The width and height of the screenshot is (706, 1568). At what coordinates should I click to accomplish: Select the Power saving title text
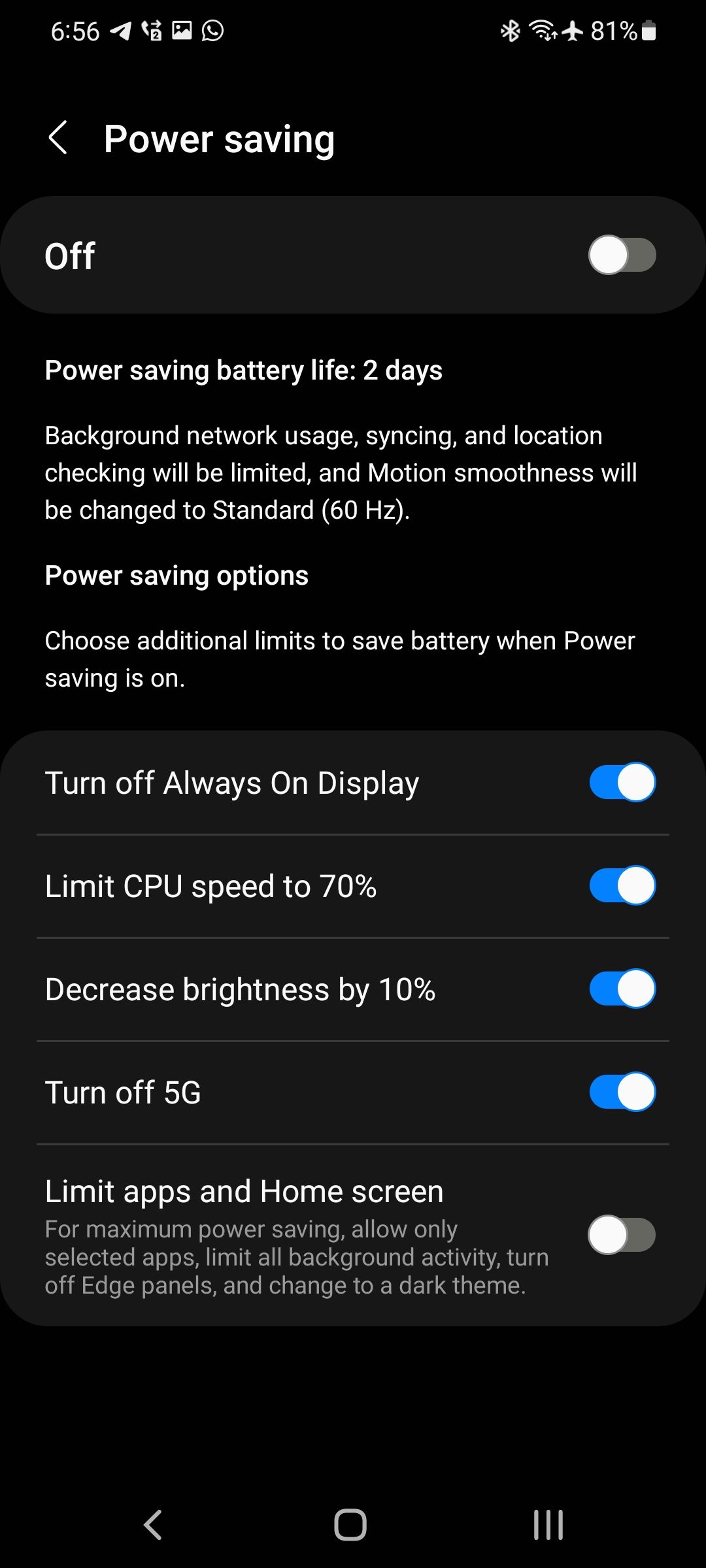point(220,139)
